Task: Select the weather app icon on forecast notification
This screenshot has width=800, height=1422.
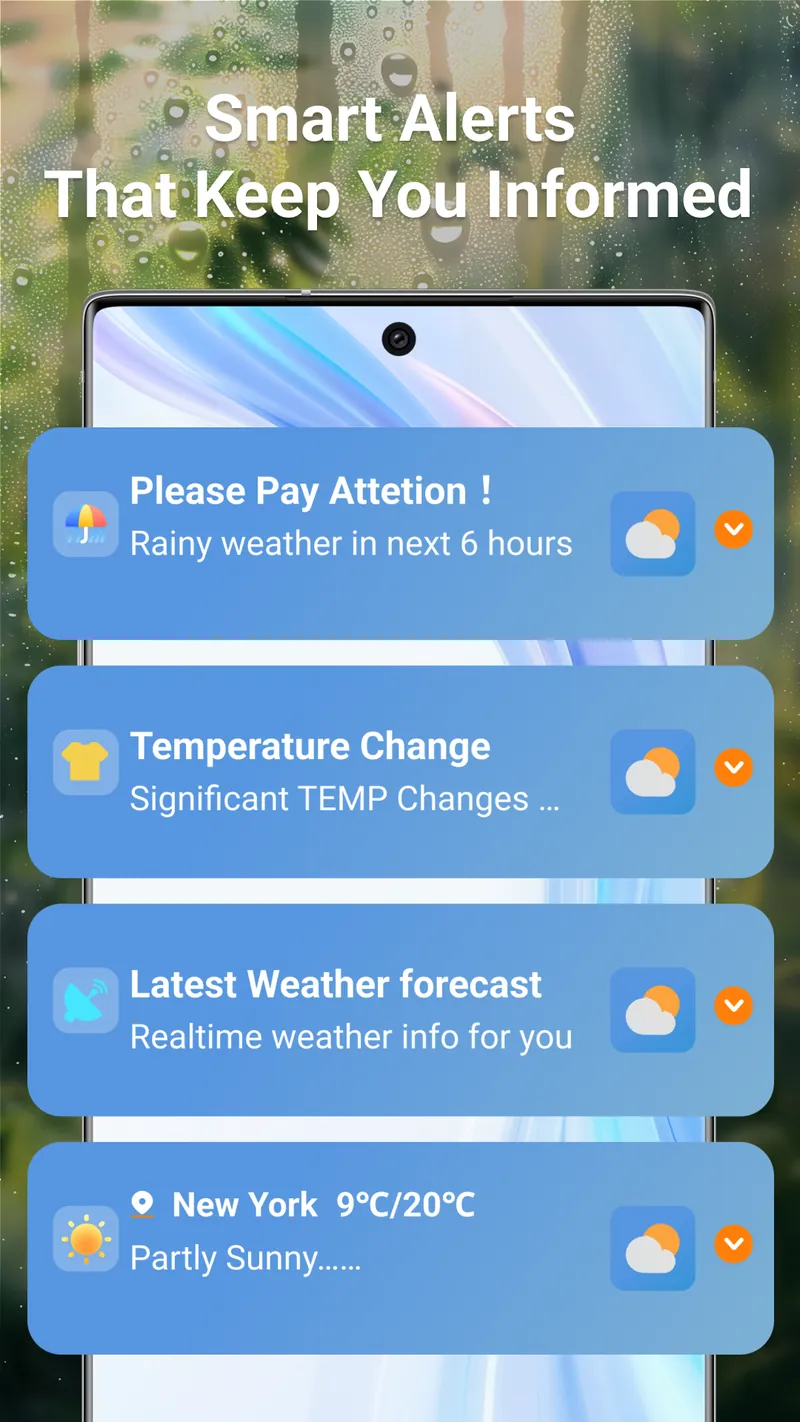Action: click(652, 1010)
